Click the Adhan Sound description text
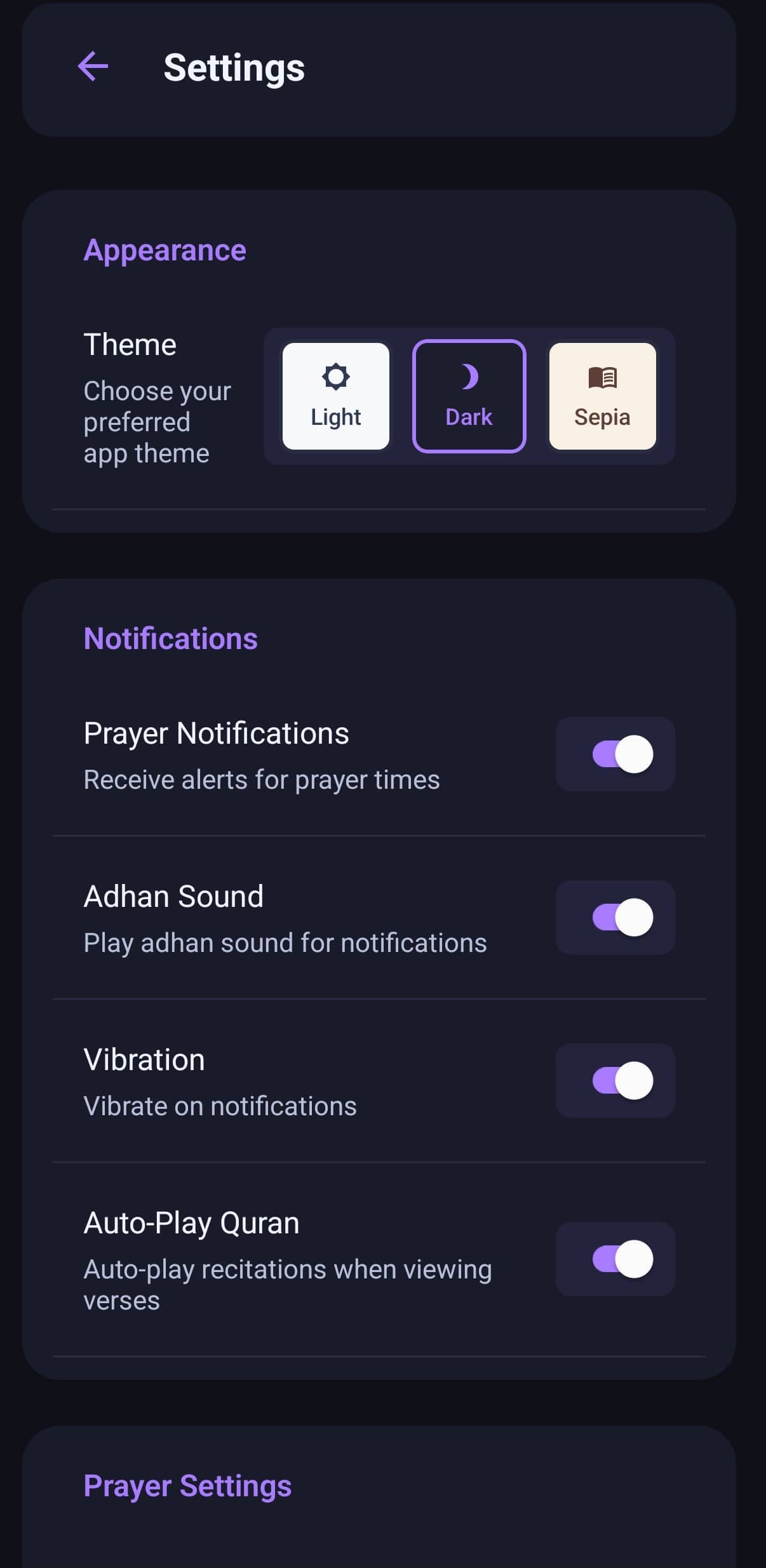 pos(285,942)
